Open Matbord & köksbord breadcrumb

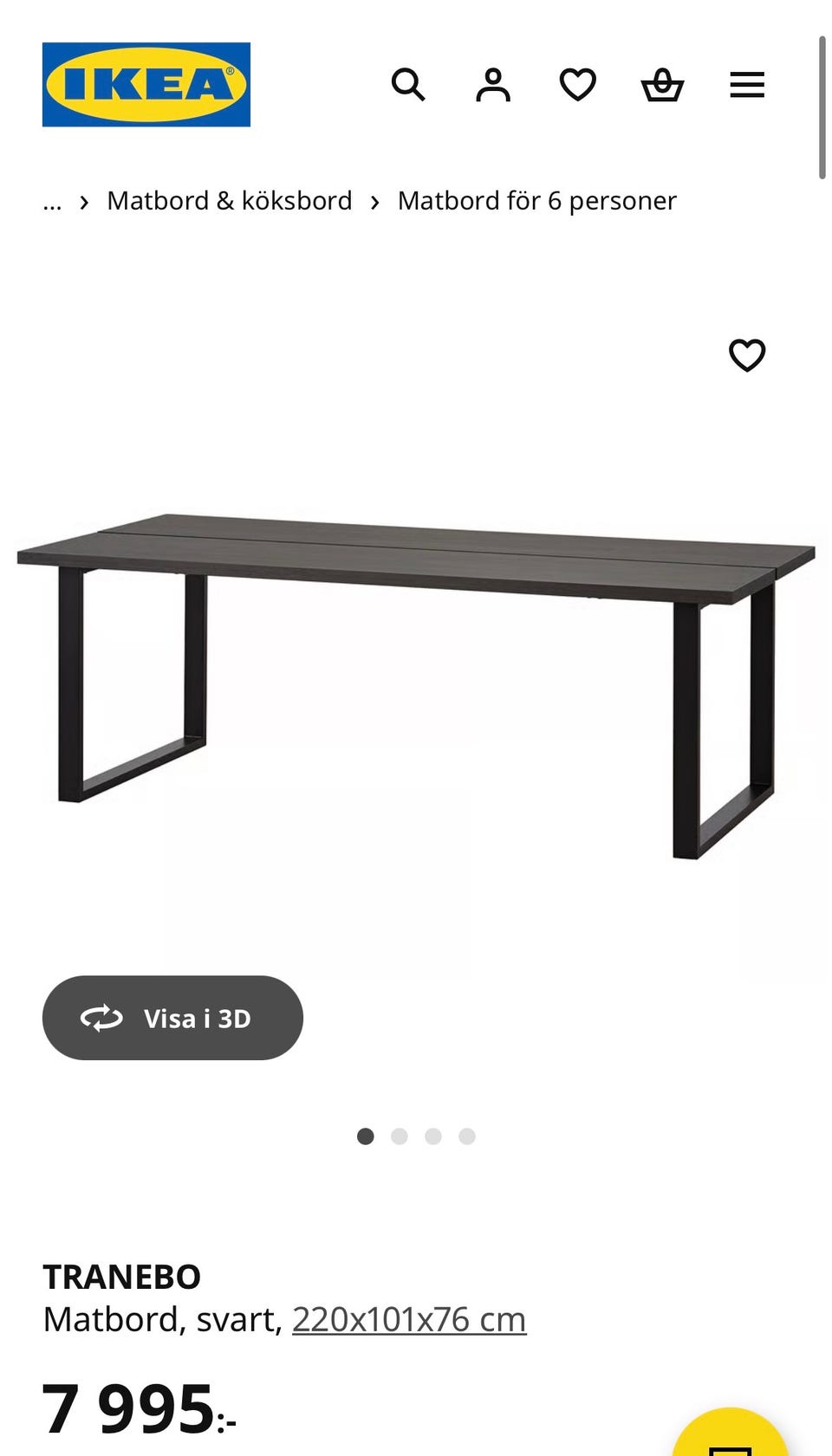pyautogui.click(x=229, y=201)
